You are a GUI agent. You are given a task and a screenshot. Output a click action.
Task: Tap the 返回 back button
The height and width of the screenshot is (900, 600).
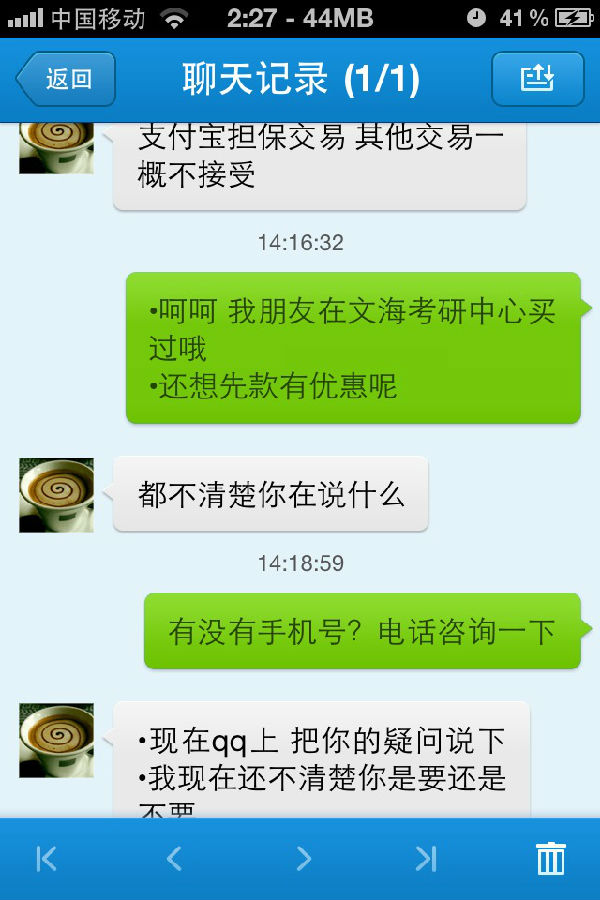pos(66,79)
